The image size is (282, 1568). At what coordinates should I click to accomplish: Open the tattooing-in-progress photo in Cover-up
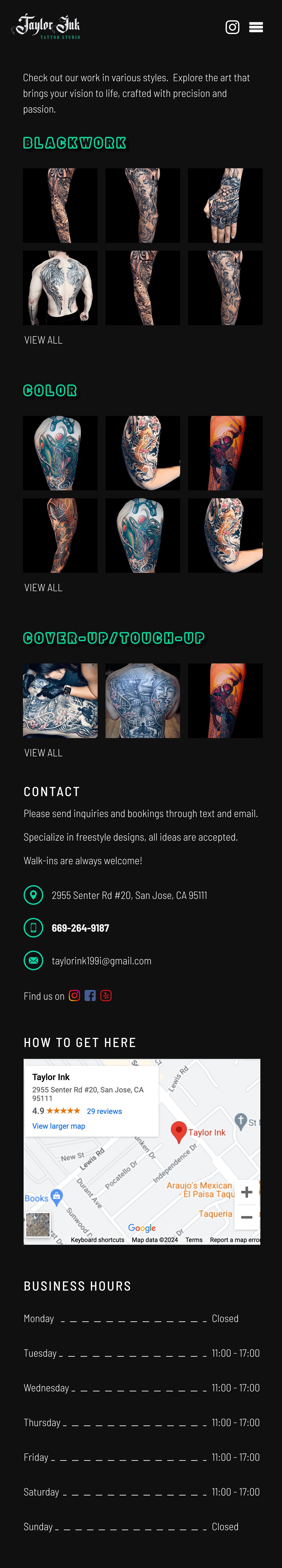click(60, 701)
